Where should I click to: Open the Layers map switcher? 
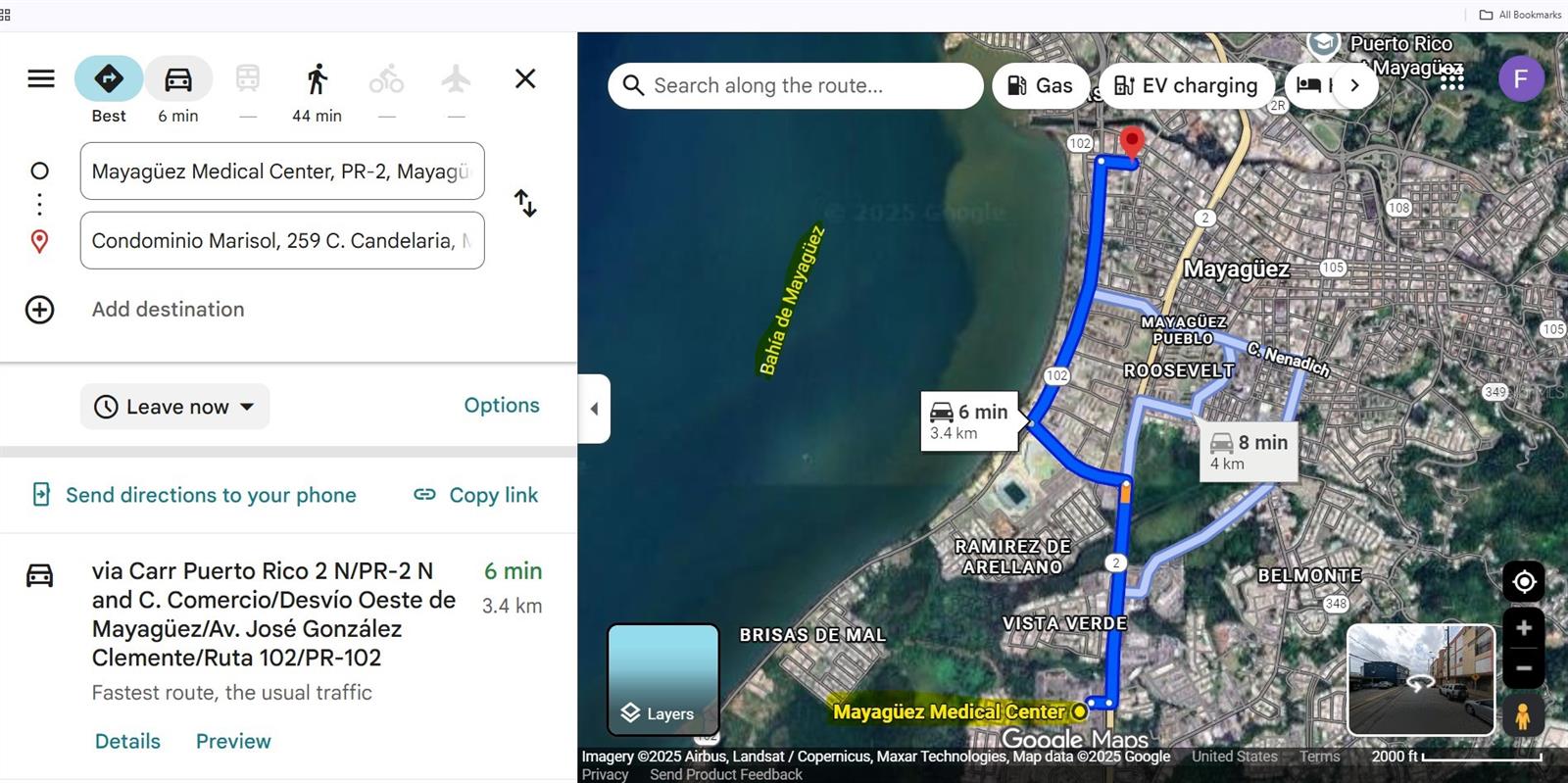(663, 679)
